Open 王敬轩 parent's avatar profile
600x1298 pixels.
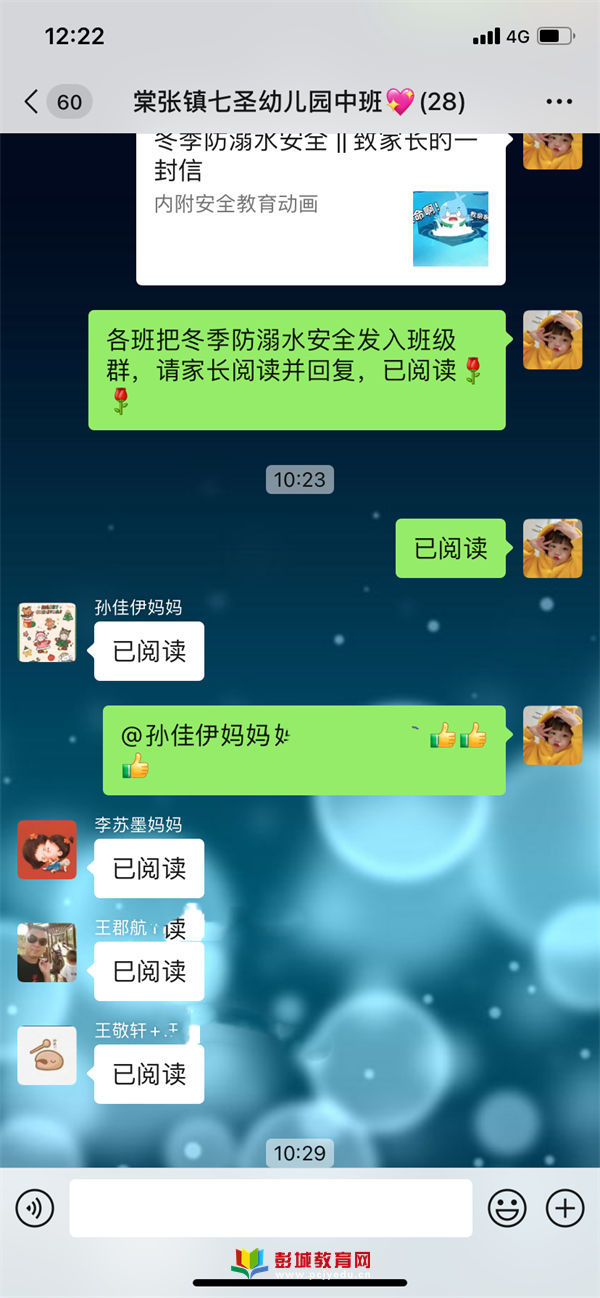click(x=47, y=1055)
